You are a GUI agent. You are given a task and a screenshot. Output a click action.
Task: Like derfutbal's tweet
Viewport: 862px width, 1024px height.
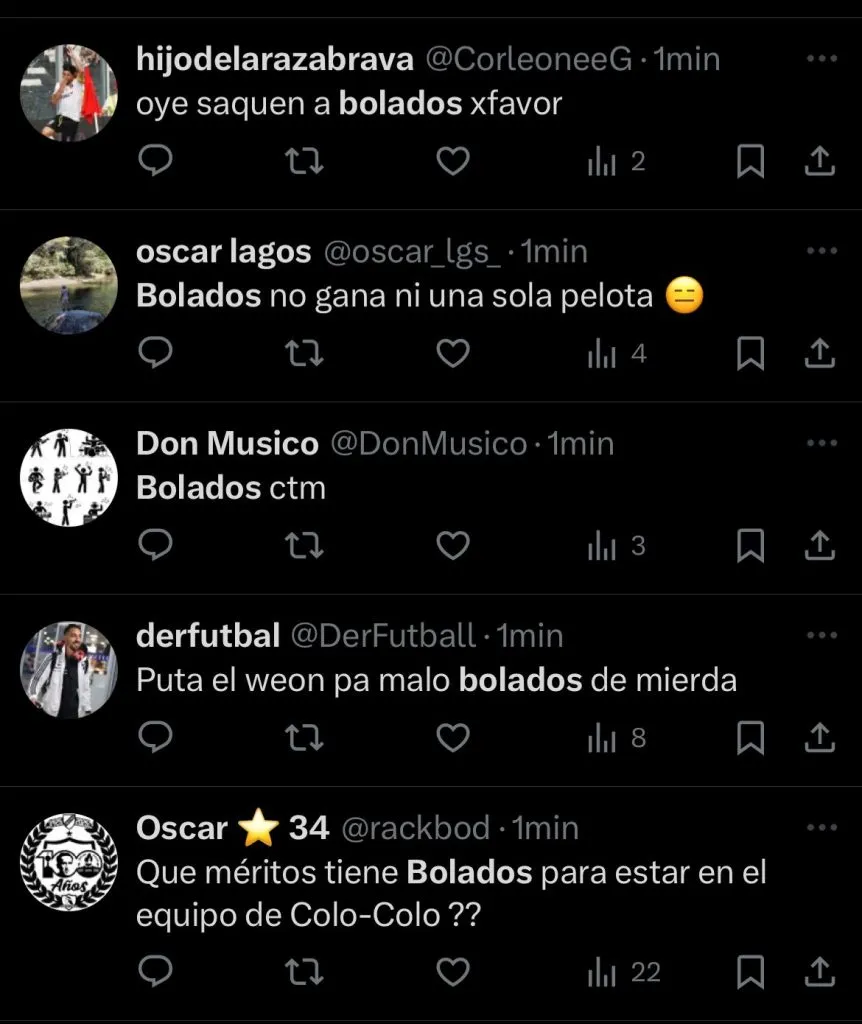pyautogui.click(x=453, y=738)
